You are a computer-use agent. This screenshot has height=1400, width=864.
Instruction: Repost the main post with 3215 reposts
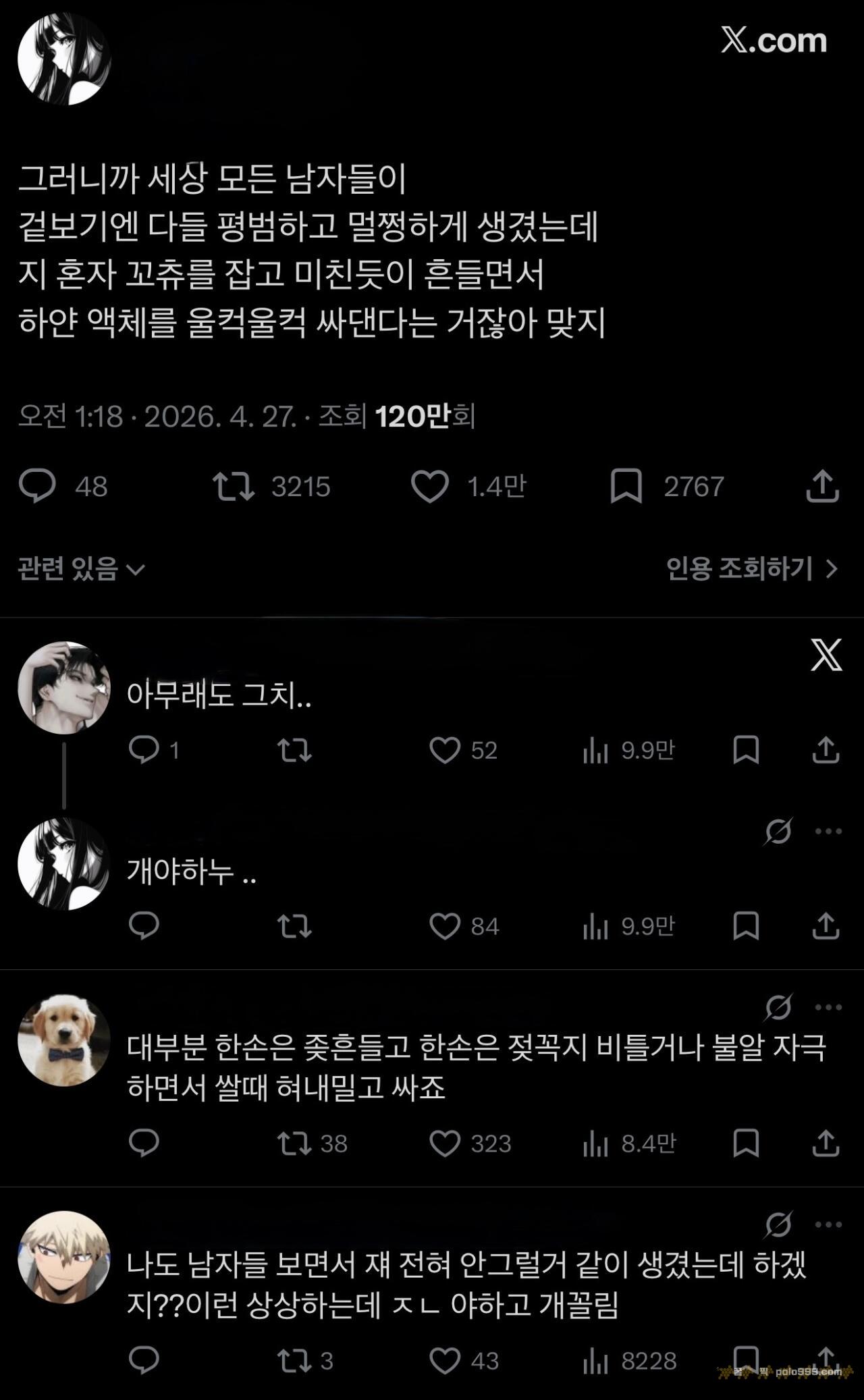click(x=234, y=486)
